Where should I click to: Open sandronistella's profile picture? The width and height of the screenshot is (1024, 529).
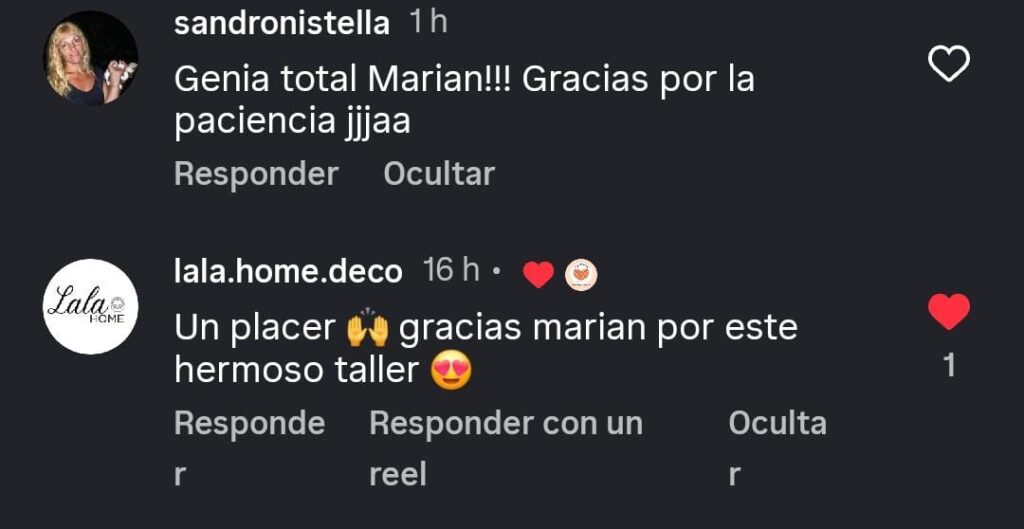(90, 58)
